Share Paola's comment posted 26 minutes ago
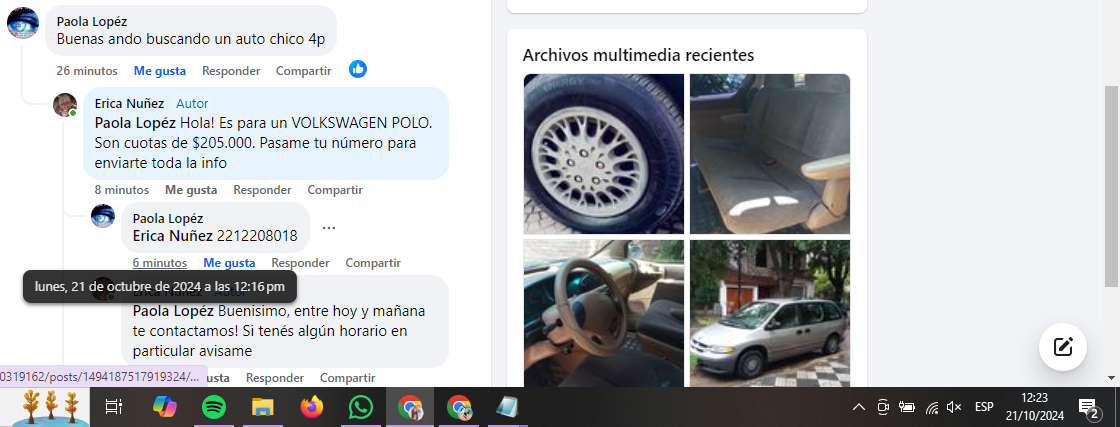This screenshot has height=427, width=1120. click(x=303, y=71)
